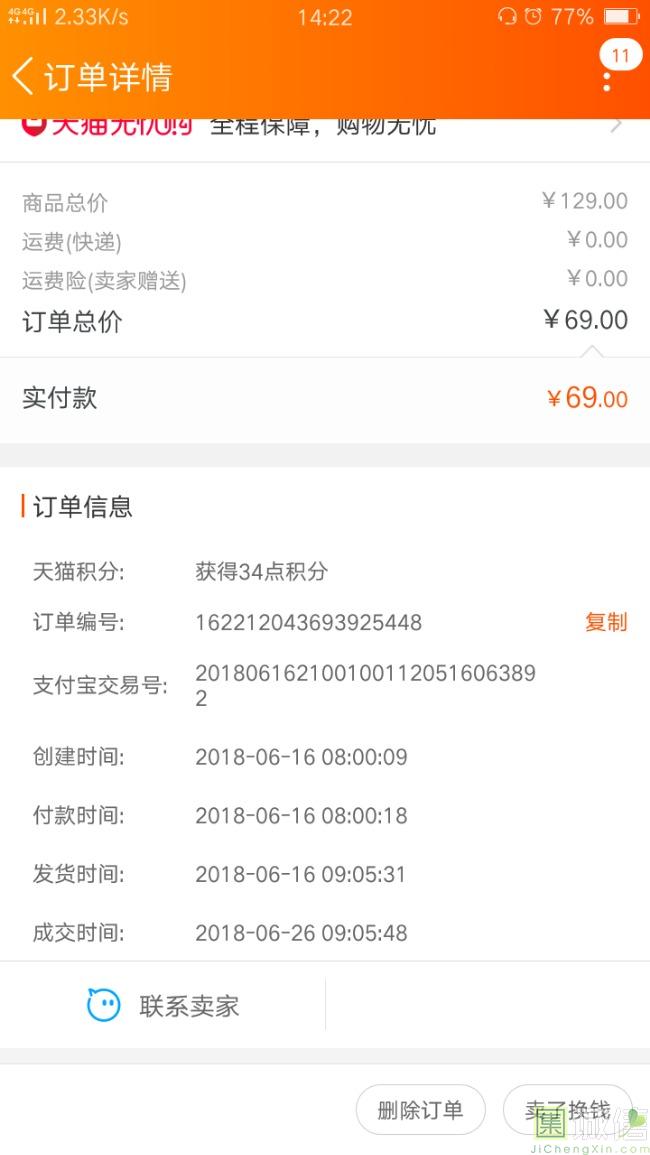650x1155 pixels.
Task: Tap the sell-for-cash button
Action: tap(567, 1110)
